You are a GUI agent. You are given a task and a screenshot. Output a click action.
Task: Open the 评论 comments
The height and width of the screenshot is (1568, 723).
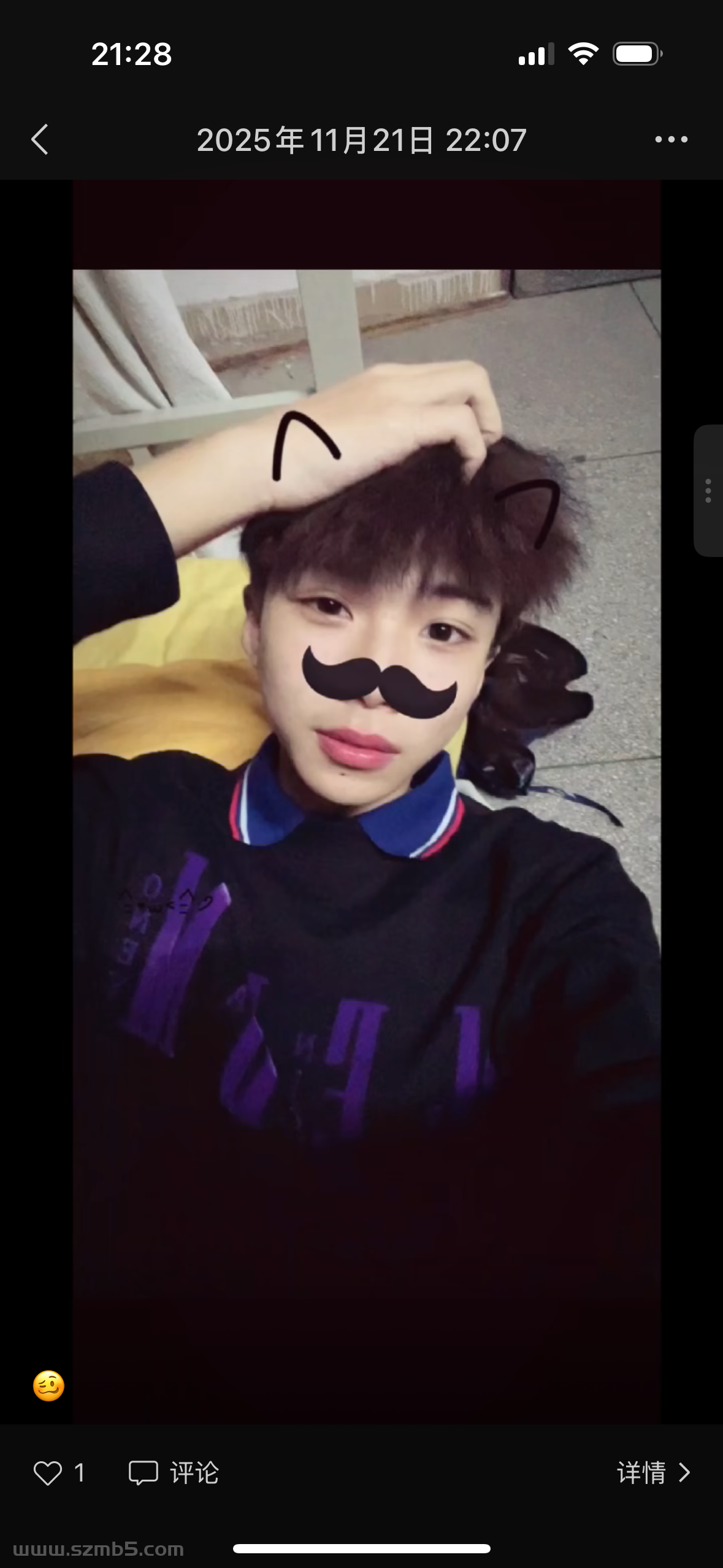point(174,1473)
